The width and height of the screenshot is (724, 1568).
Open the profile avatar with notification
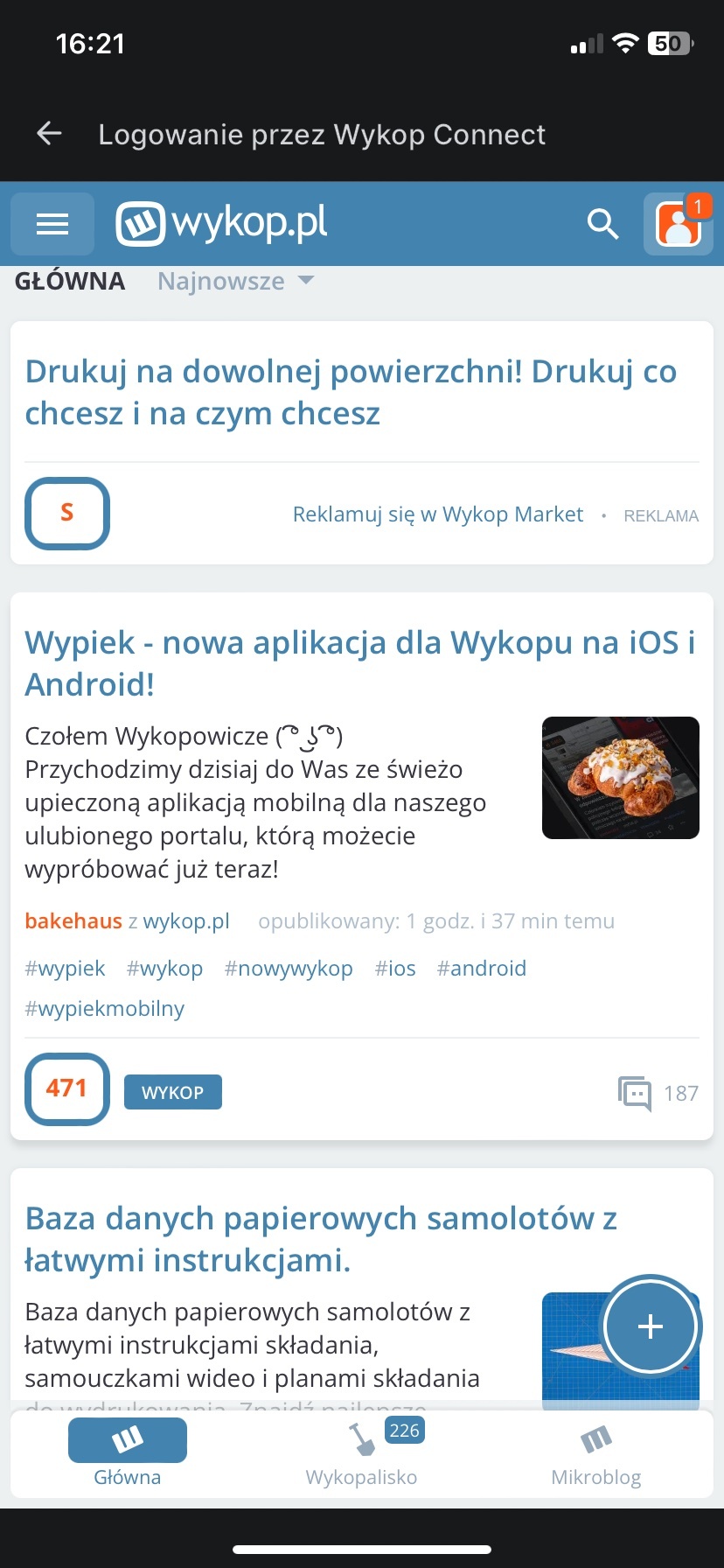pyautogui.click(x=679, y=224)
